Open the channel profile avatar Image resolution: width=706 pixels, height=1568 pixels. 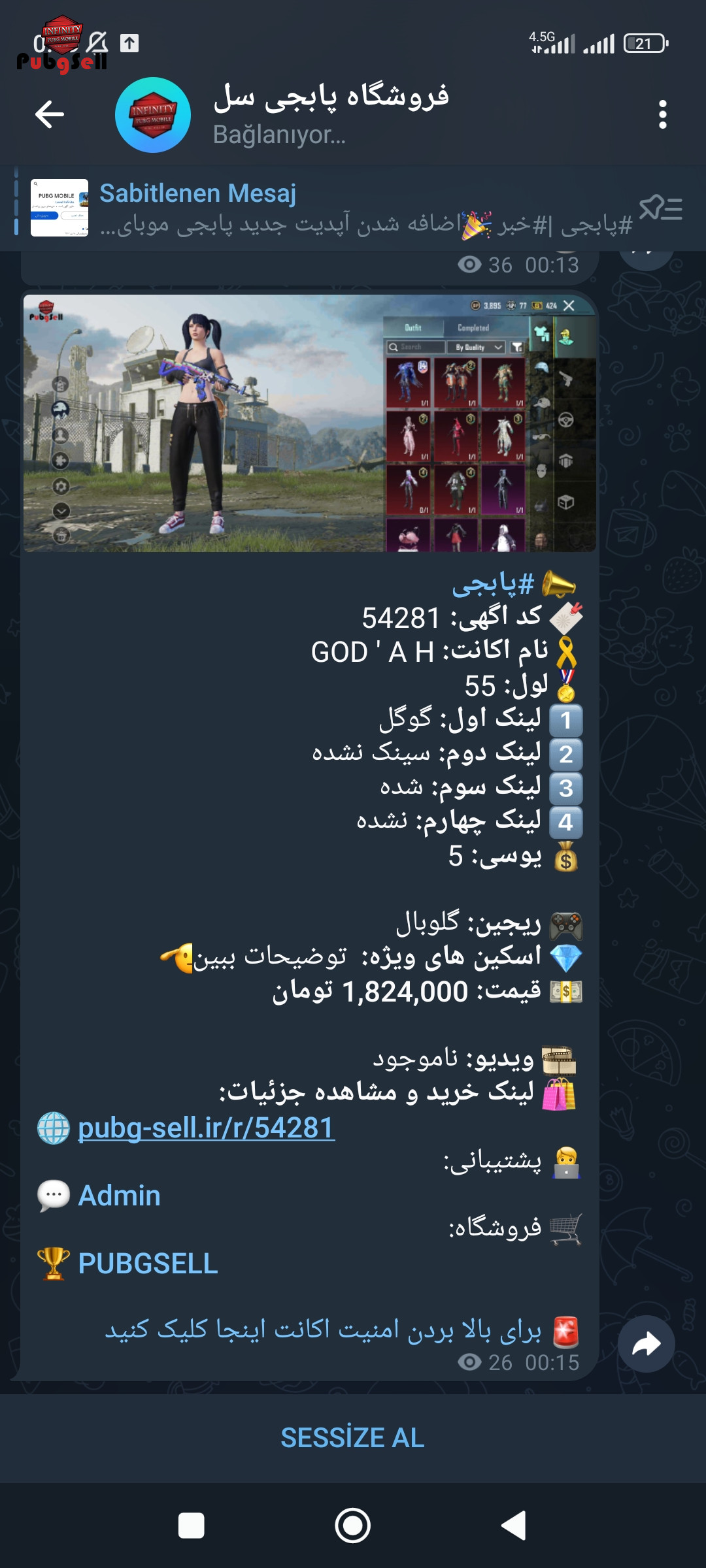153,115
